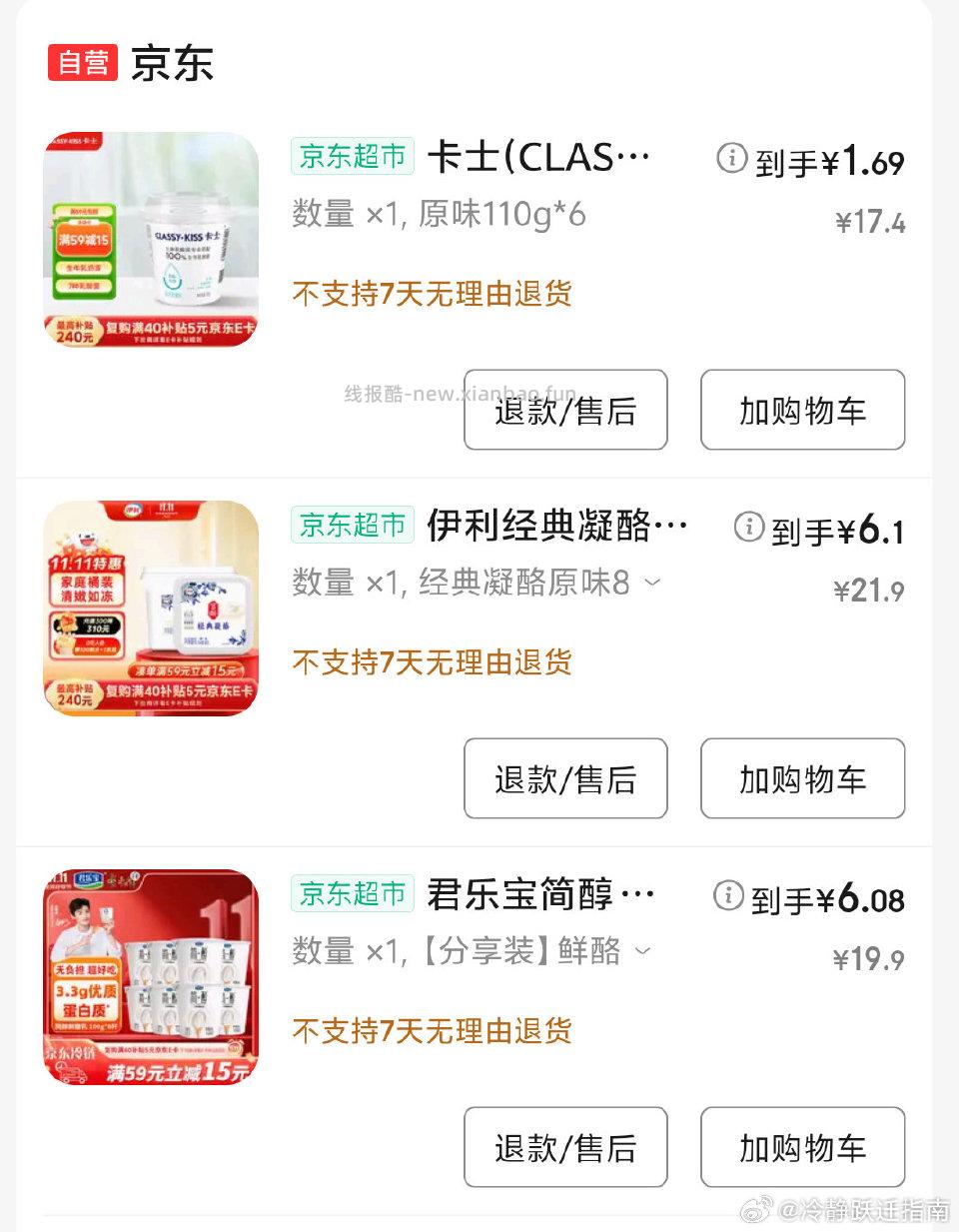The height and width of the screenshot is (1232, 959).
Task: Click the red 自营 badge
Action: coord(83,62)
